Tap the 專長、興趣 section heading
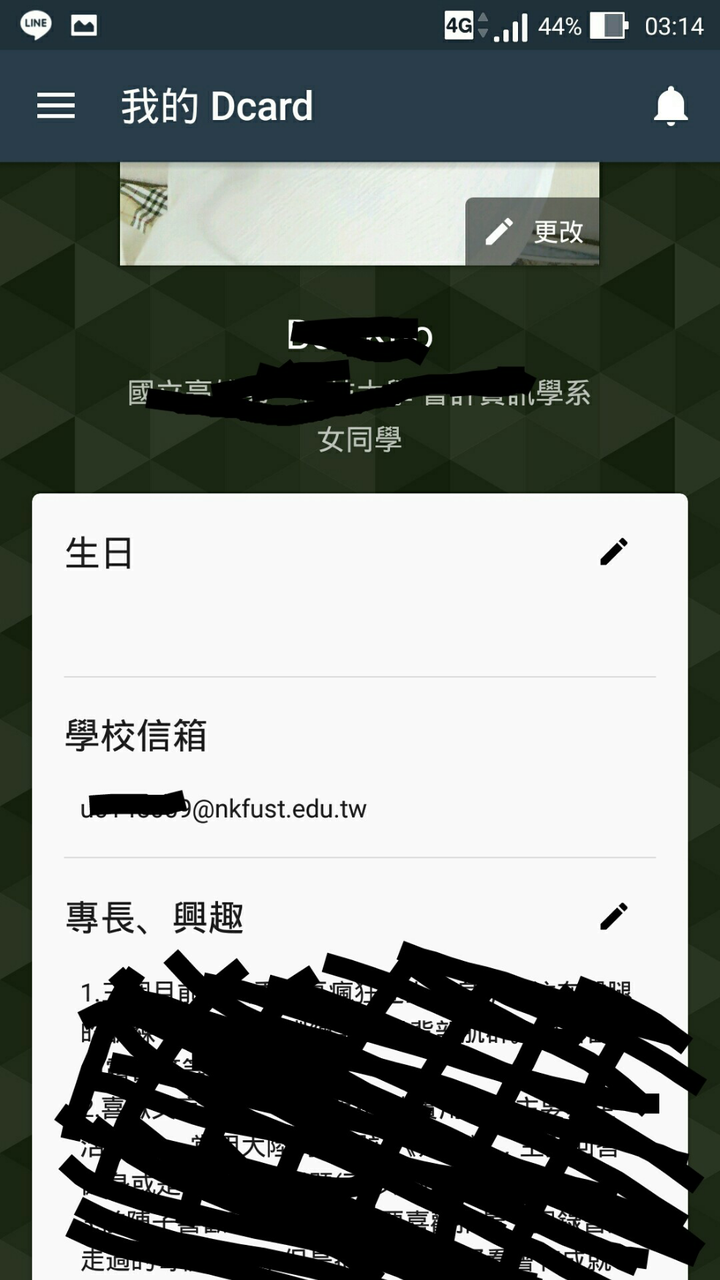720x1280 pixels. coord(153,916)
